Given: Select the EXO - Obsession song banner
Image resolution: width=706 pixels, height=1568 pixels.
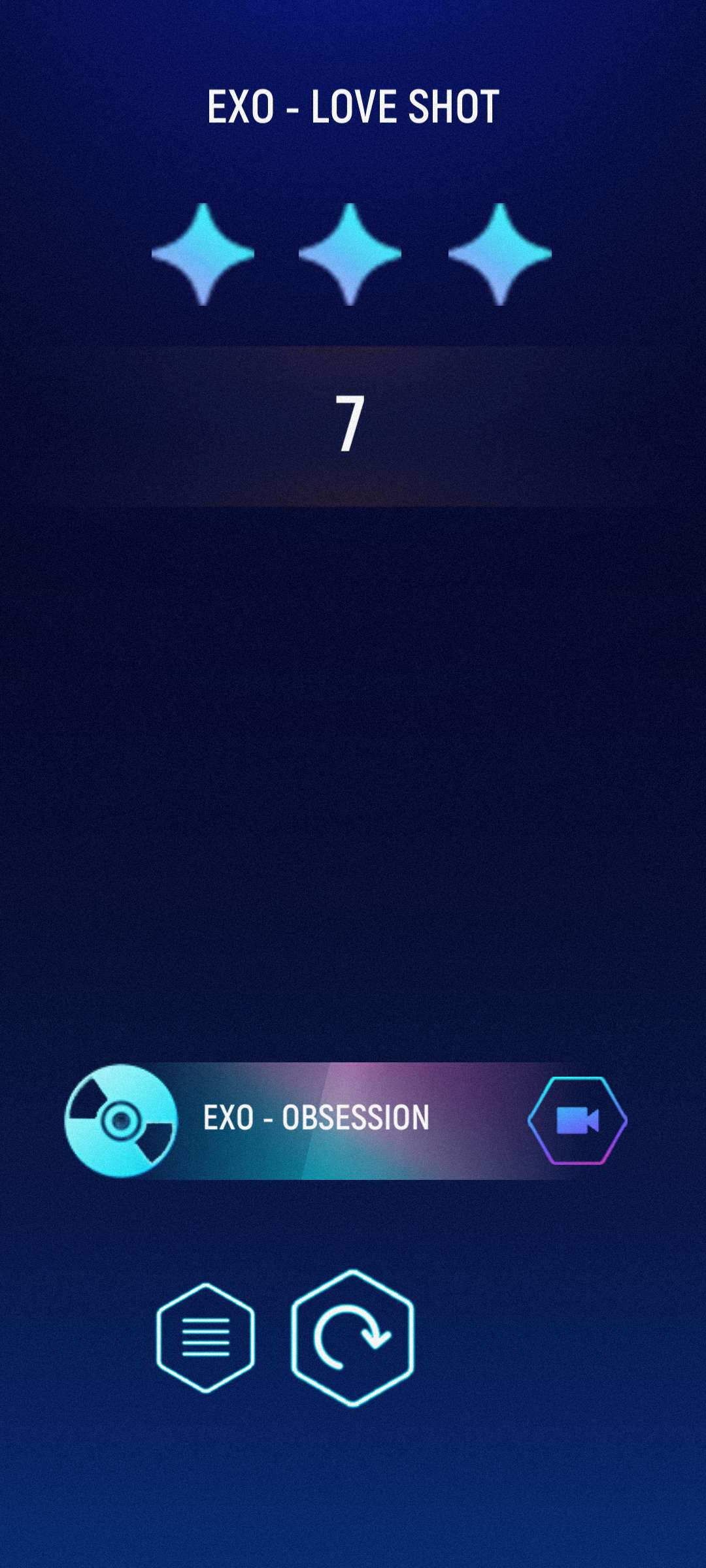Looking at the screenshot, I should tap(316, 1118).
